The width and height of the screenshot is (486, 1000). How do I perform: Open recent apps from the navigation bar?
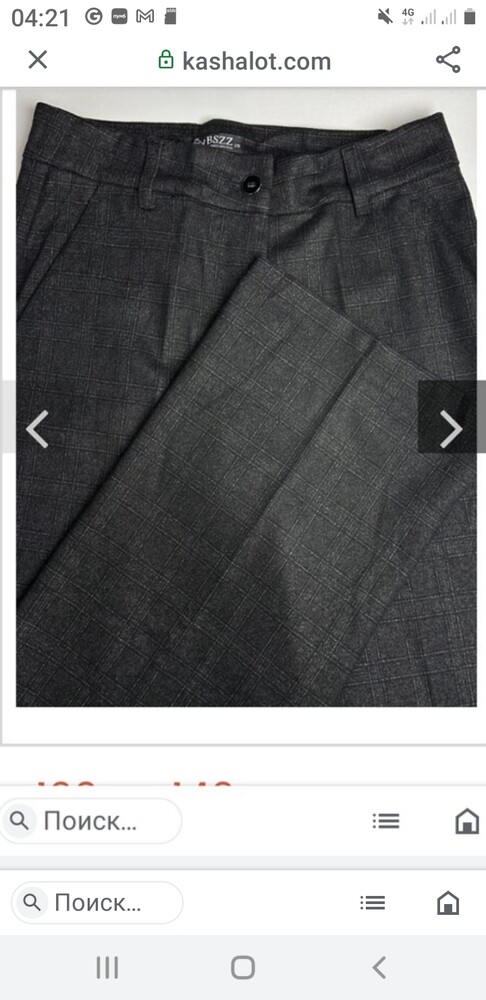tap(107, 967)
